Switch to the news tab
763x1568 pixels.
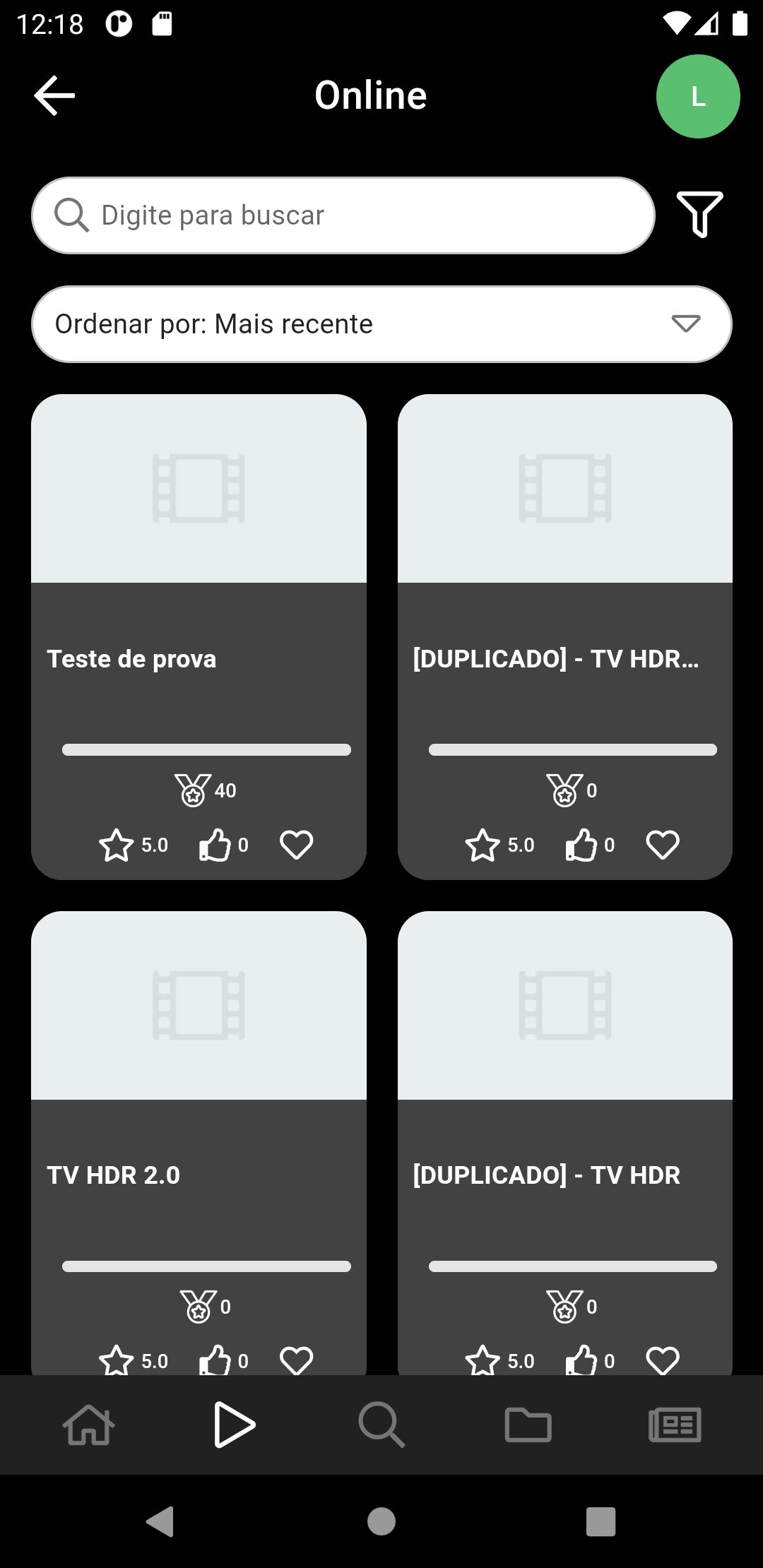(x=675, y=1425)
